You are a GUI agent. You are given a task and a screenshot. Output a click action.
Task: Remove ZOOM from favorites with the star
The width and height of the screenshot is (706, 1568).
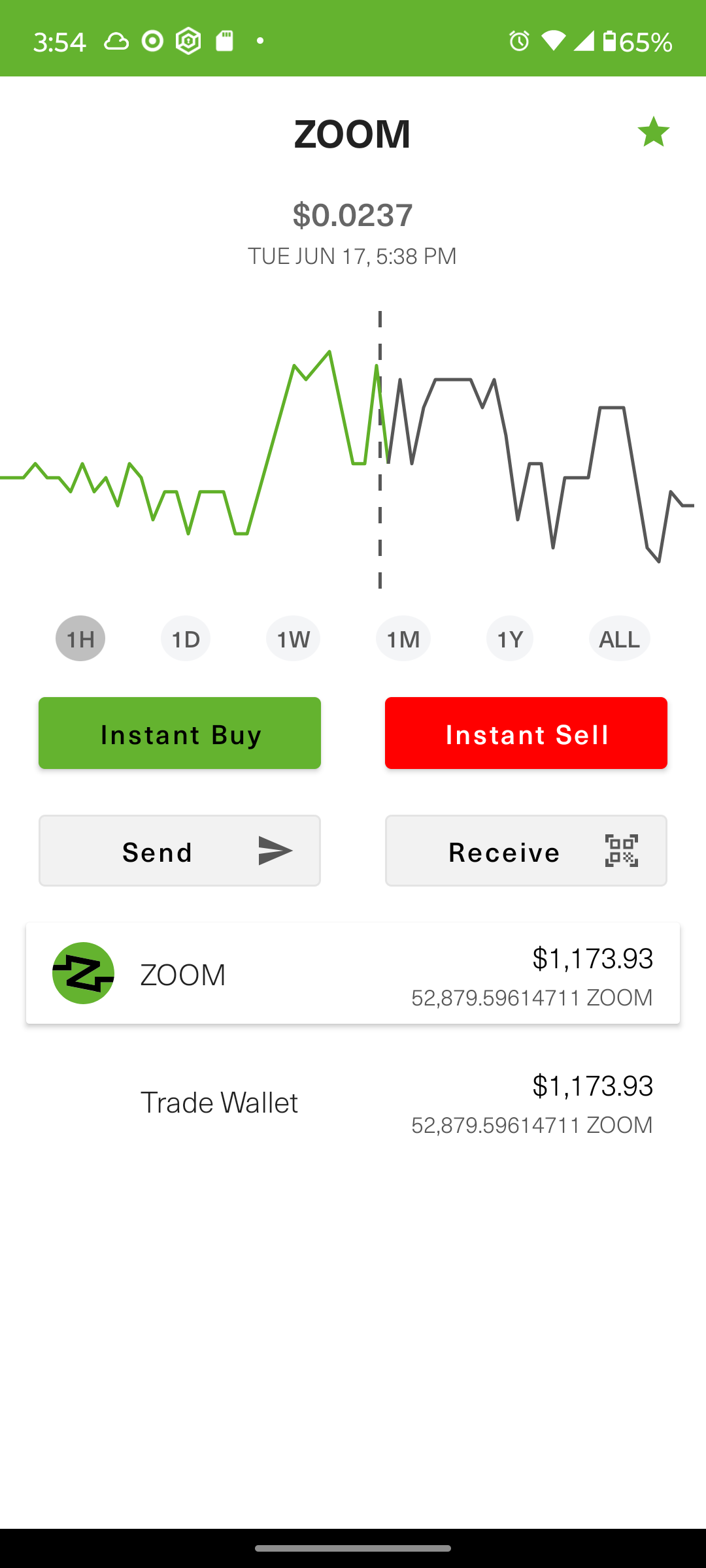tap(653, 132)
